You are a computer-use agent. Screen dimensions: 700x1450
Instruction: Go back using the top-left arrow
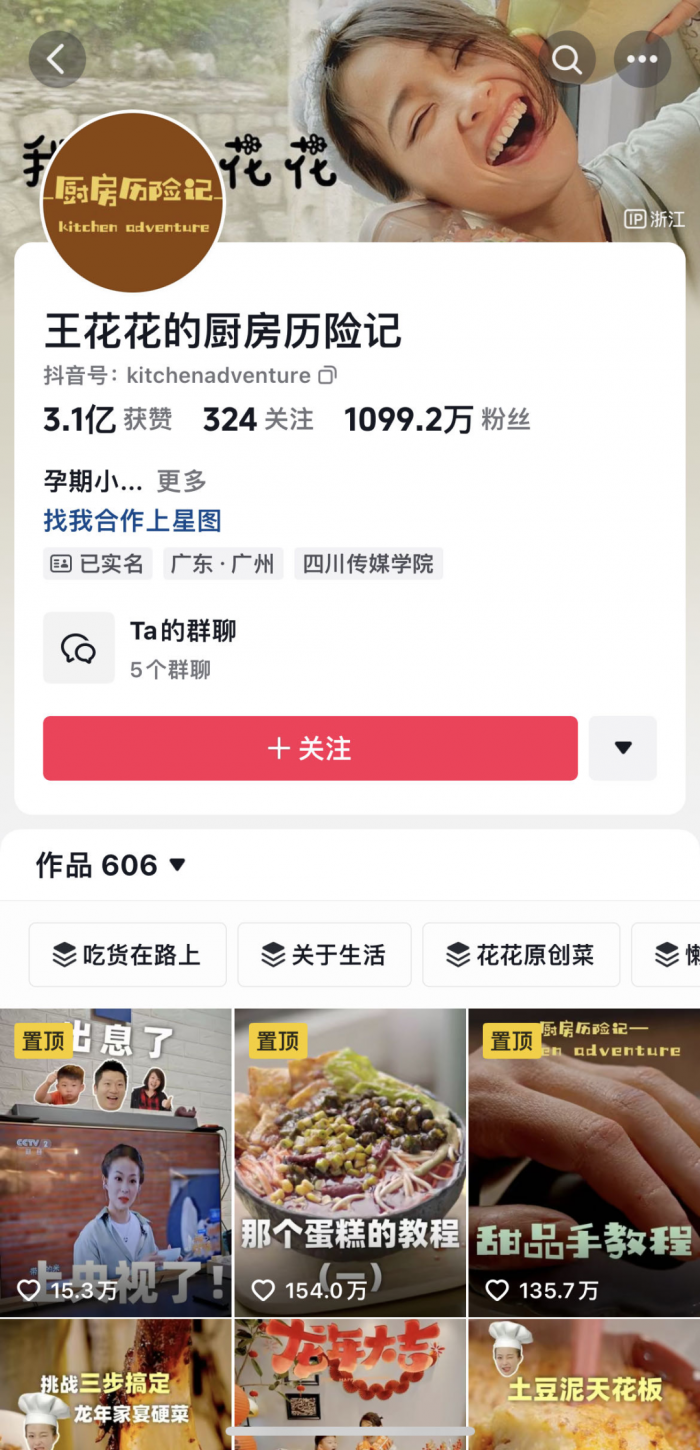point(57,60)
